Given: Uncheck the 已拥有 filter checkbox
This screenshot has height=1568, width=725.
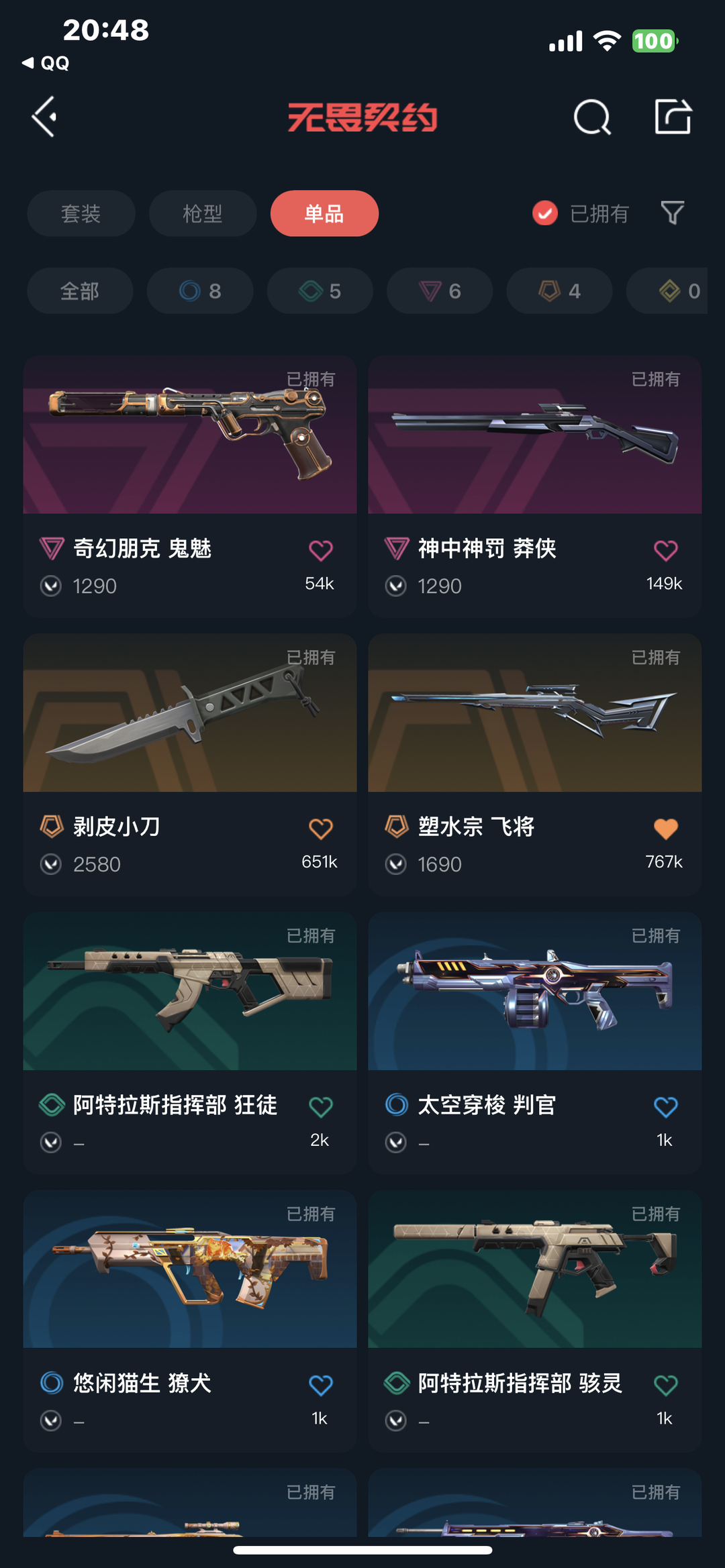Looking at the screenshot, I should tap(545, 213).
